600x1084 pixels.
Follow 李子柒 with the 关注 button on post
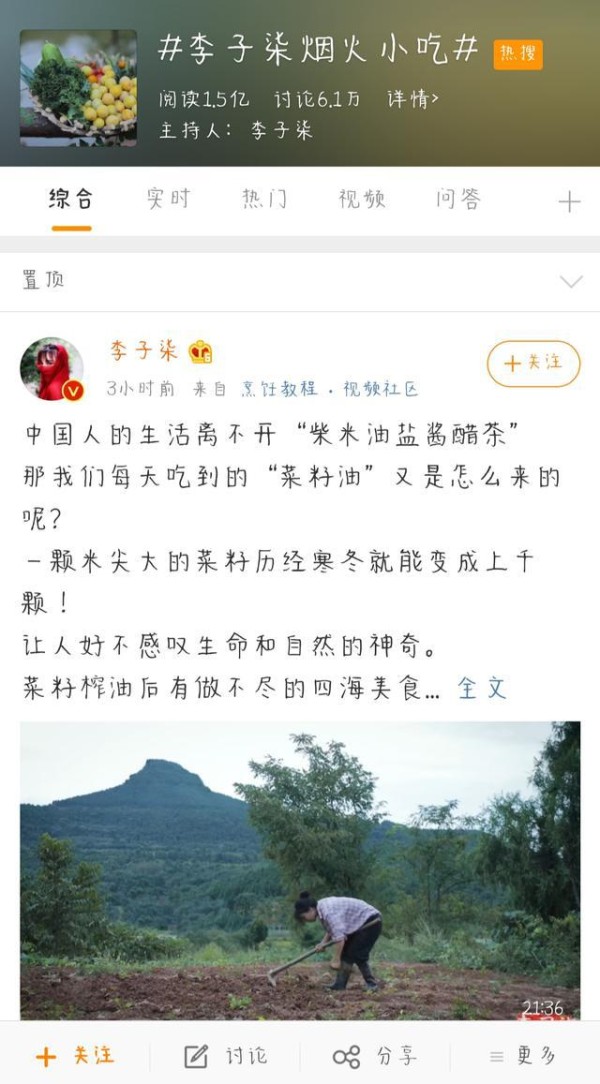[534, 364]
